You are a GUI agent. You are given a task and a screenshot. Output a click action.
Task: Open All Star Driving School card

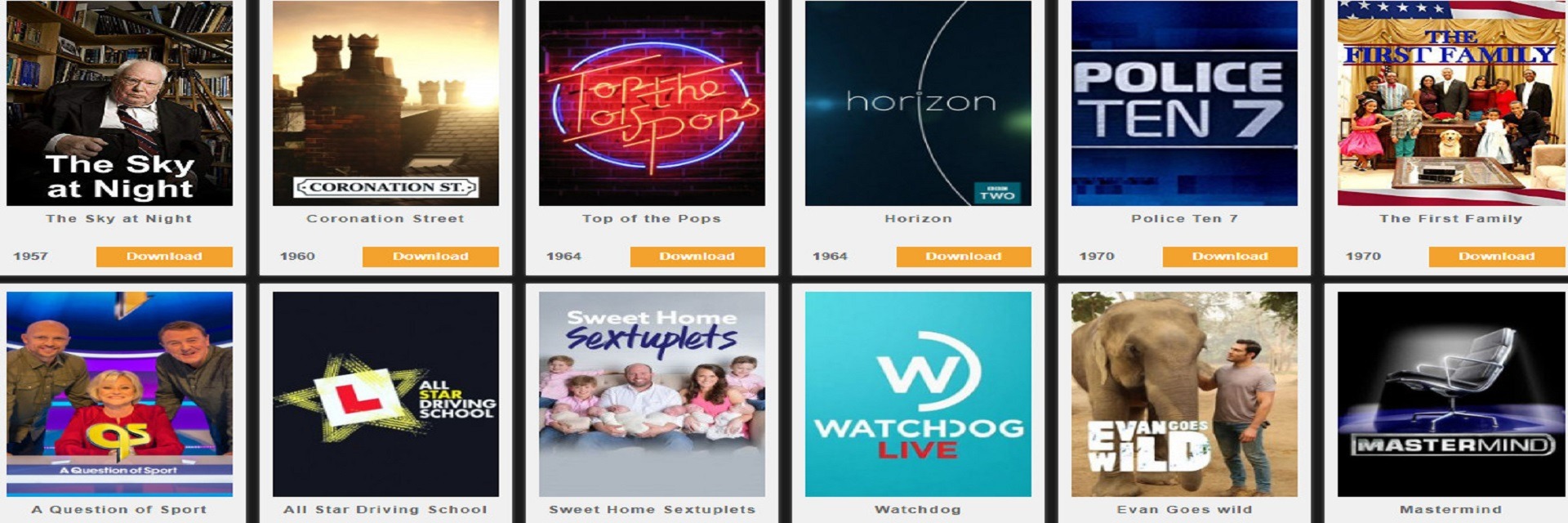point(385,394)
